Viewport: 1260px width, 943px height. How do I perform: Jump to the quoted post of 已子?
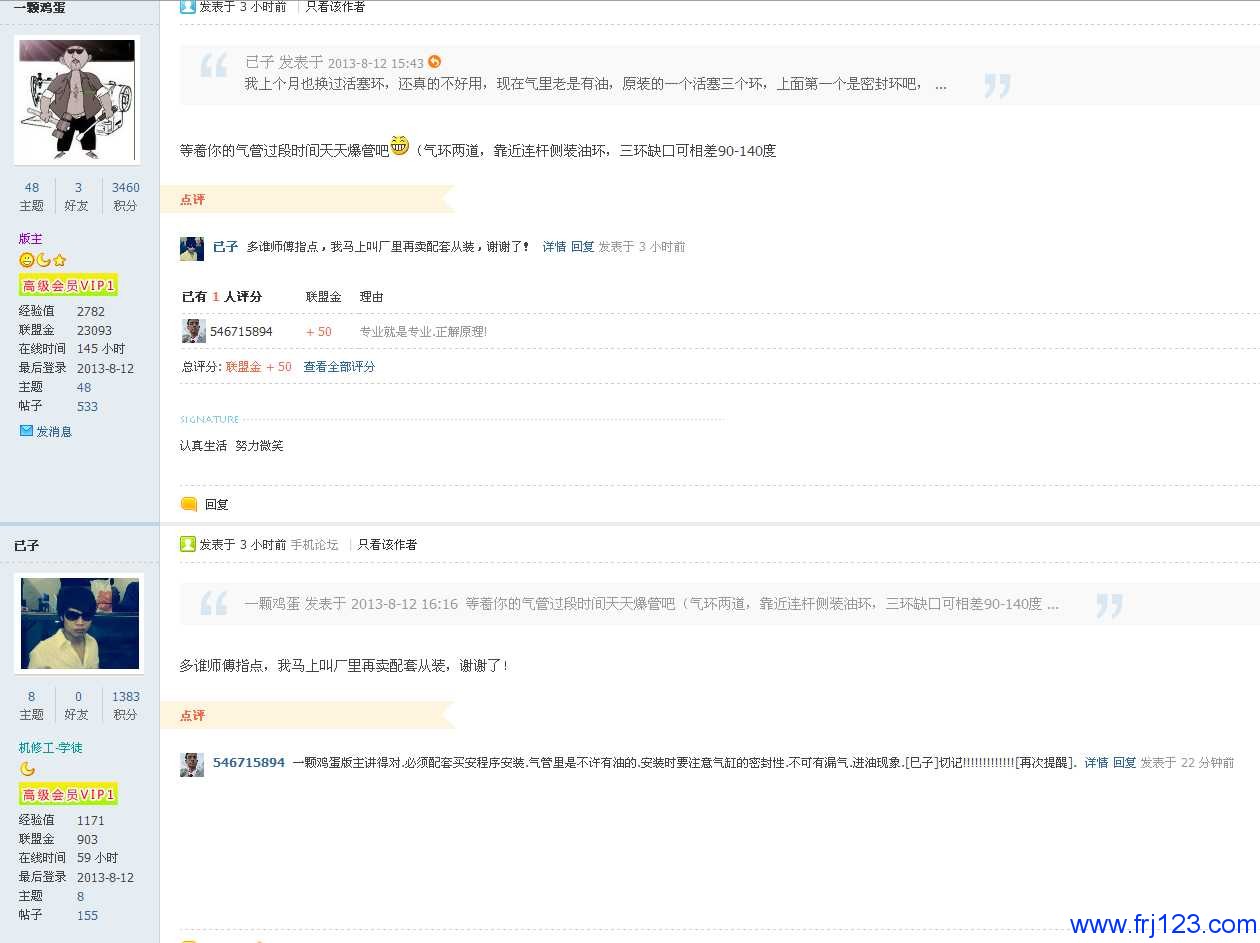(434, 62)
